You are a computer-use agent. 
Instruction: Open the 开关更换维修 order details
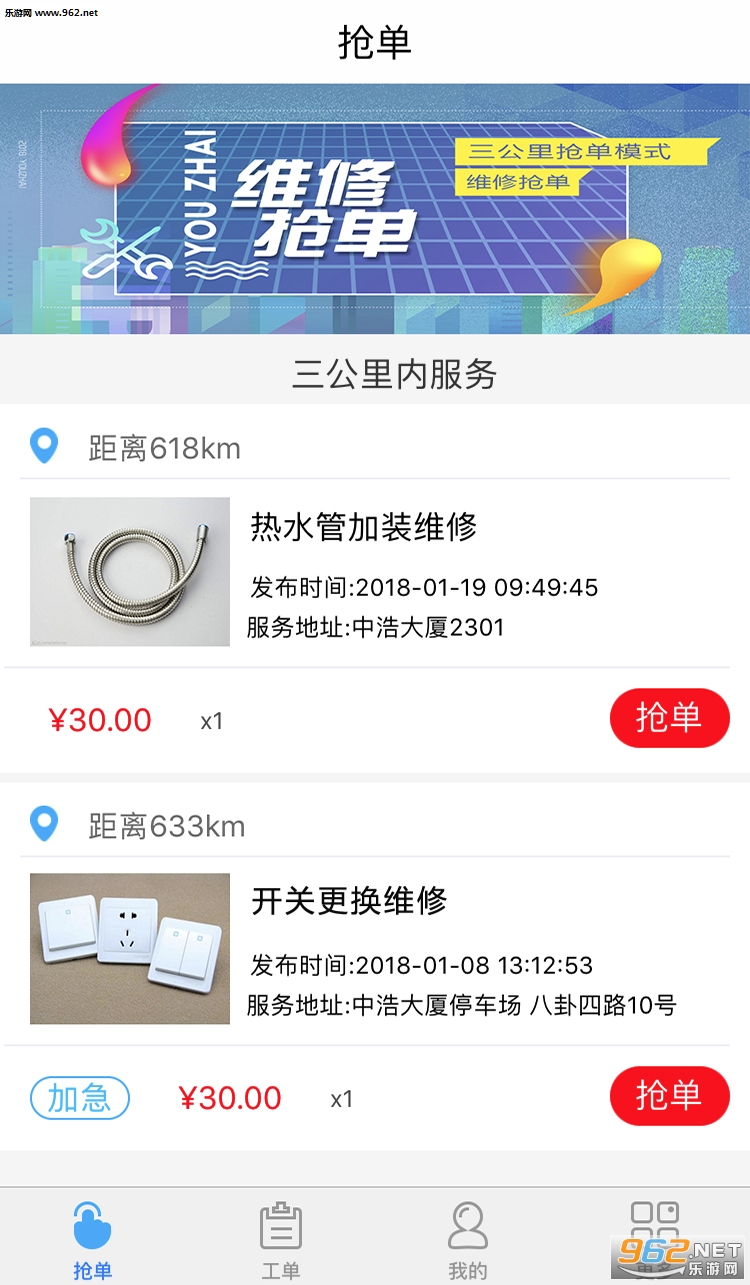pyautogui.click(x=348, y=901)
